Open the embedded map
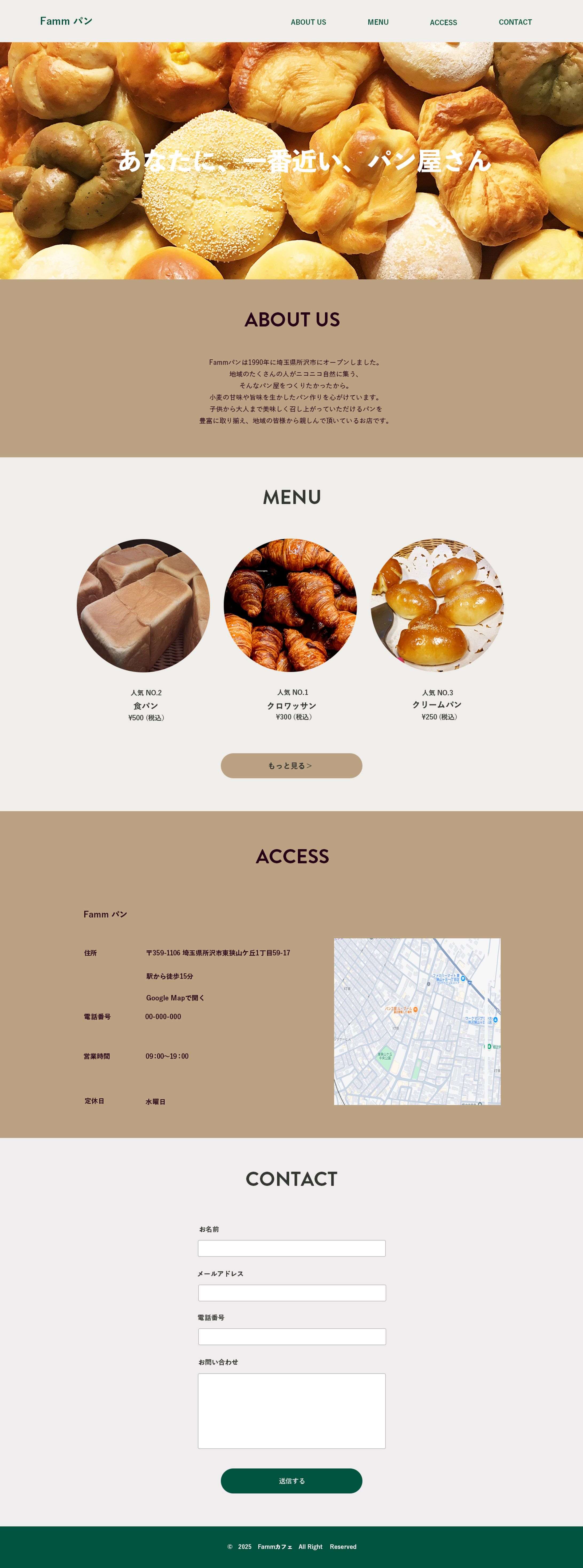This screenshot has height=1568, width=583. tap(417, 1021)
